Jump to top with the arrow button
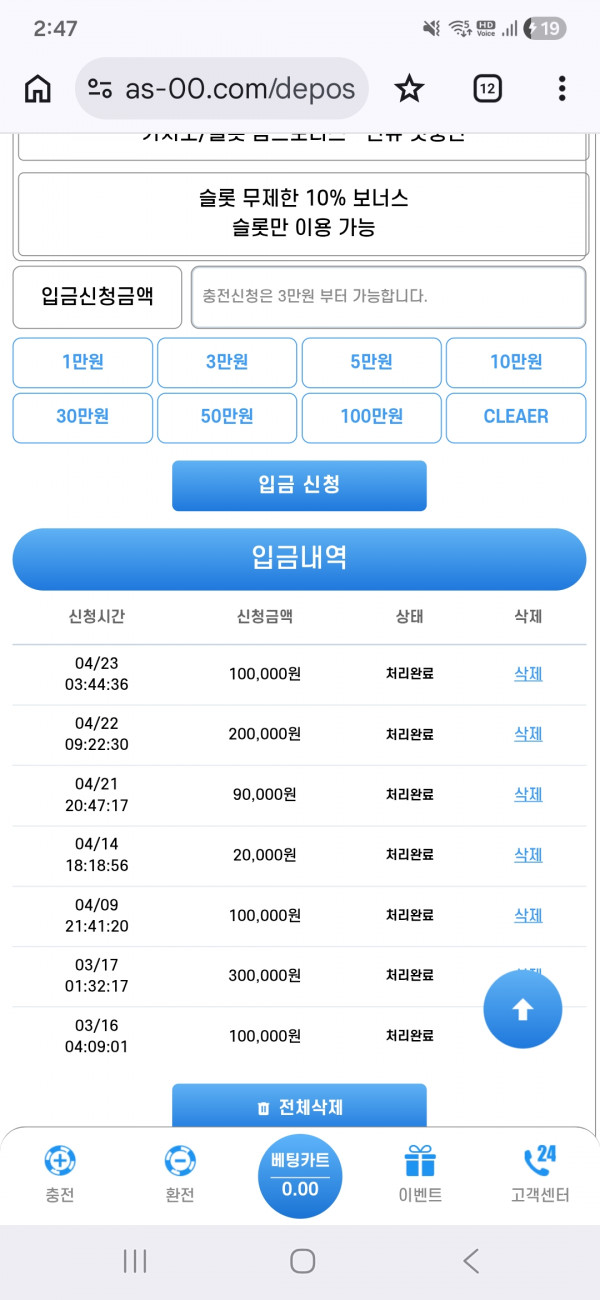This screenshot has width=600, height=1300. pos(522,1010)
